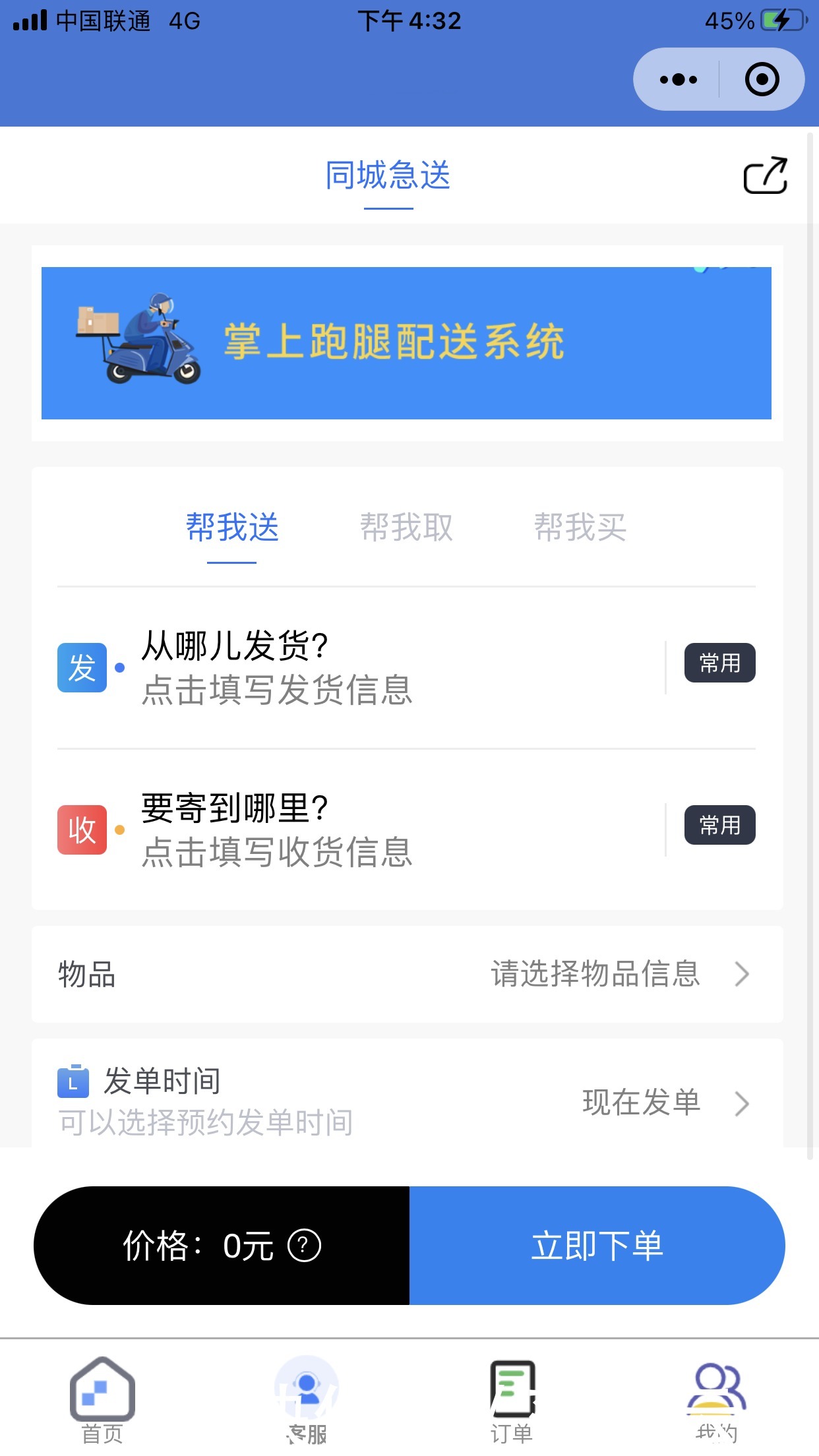Image resolution: width=819 pixels, height=1456 pixels.
Task: Keep 帮我送 tab selected
Action: click(x=229, y=528)
